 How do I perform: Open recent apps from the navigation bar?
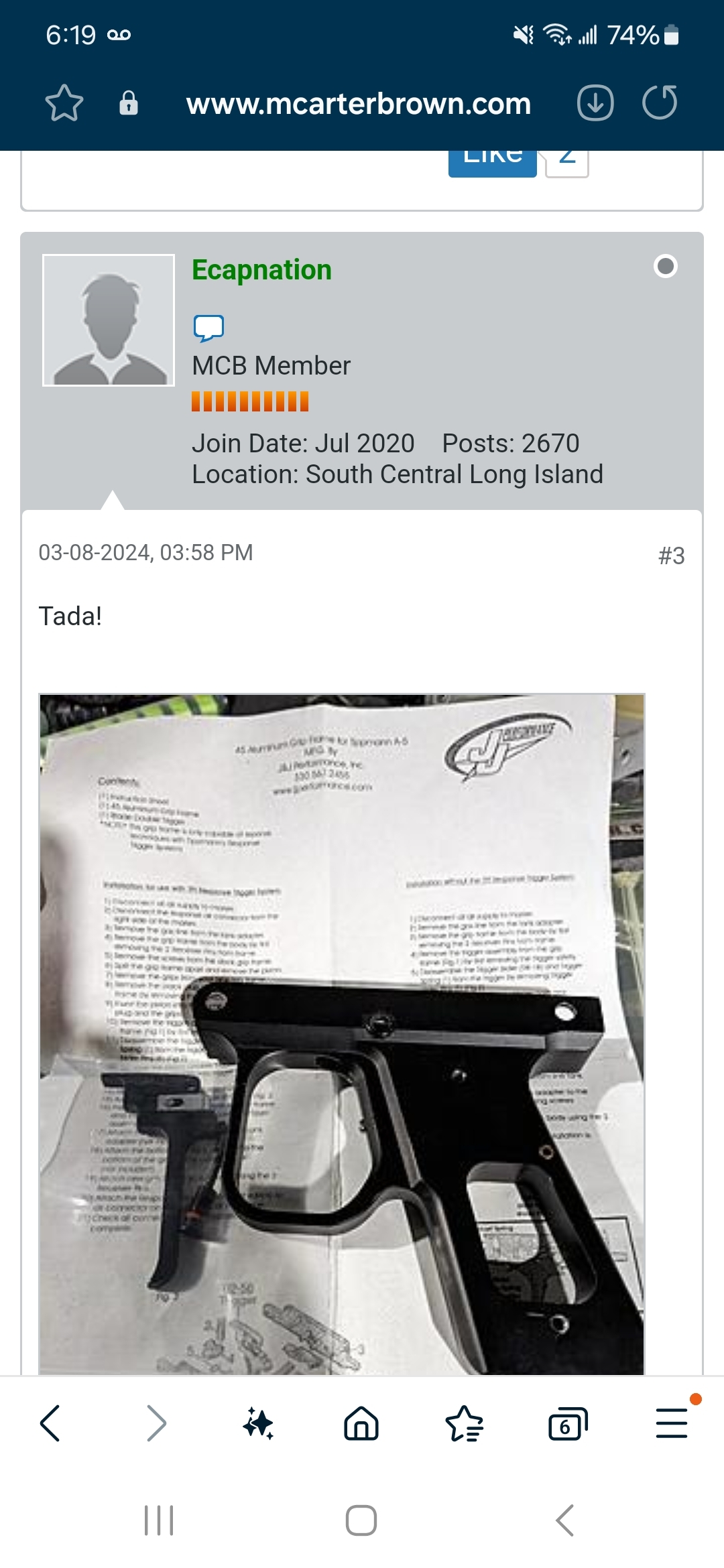tap(159, 1520)
